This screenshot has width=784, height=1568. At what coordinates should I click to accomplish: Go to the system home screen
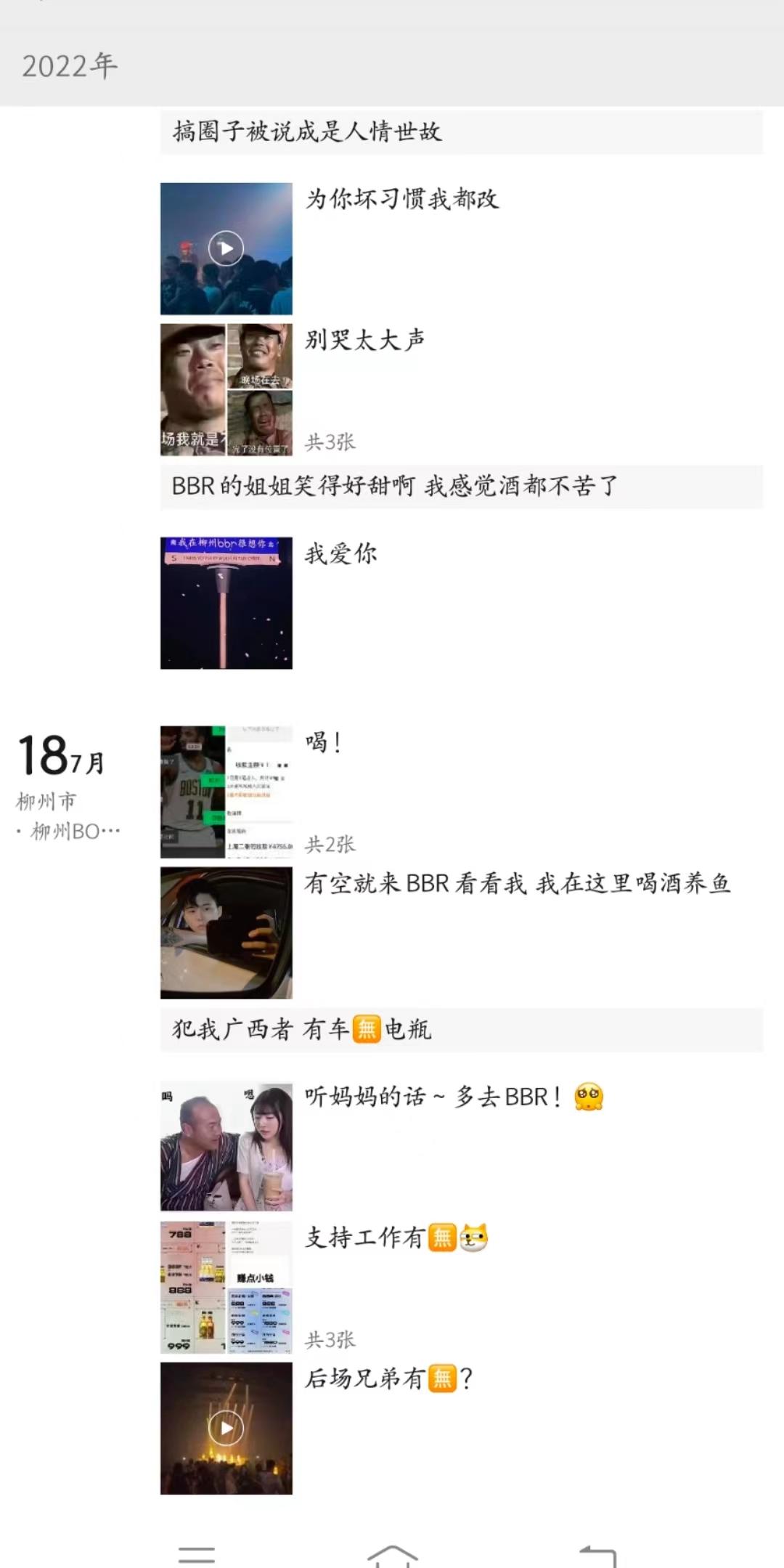[x=392, y=1554]
